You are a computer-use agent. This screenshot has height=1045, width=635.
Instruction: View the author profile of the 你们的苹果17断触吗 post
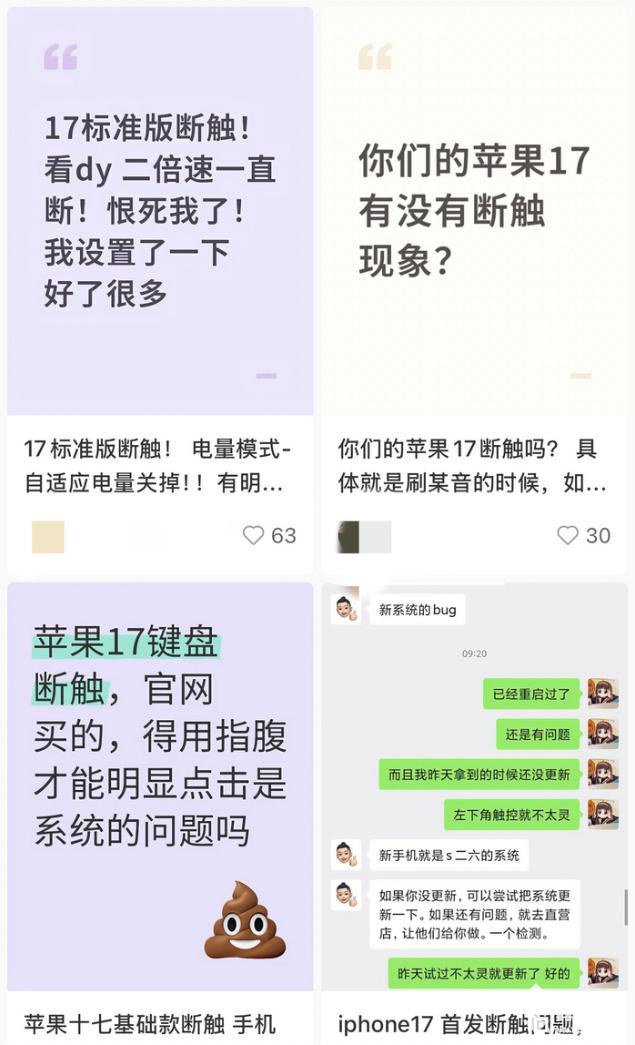tap(349, 537)
